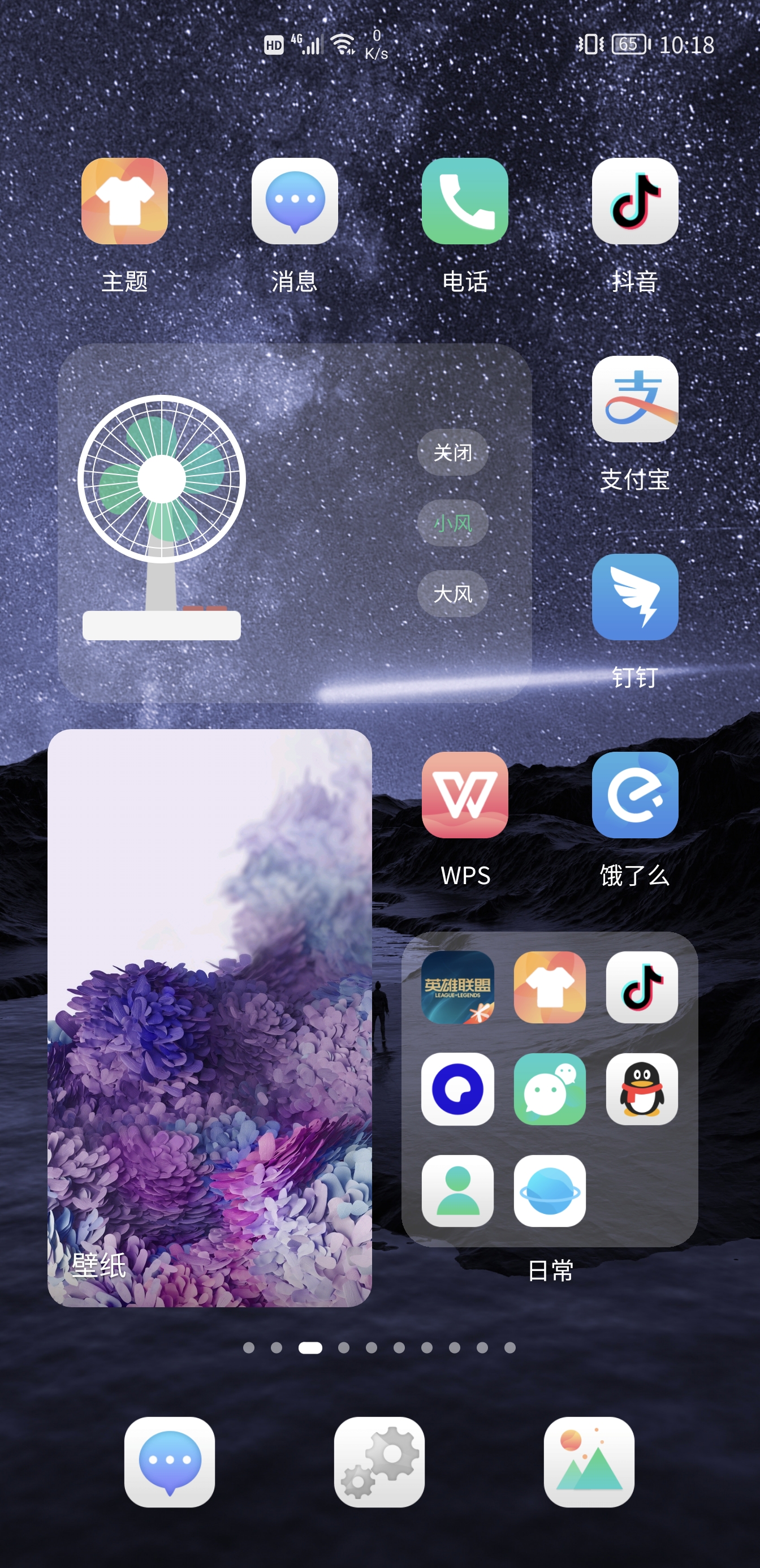Set the fan to 大风 high speed
The height and width of the screenshot is (1568, 760).
pos(452,593)
